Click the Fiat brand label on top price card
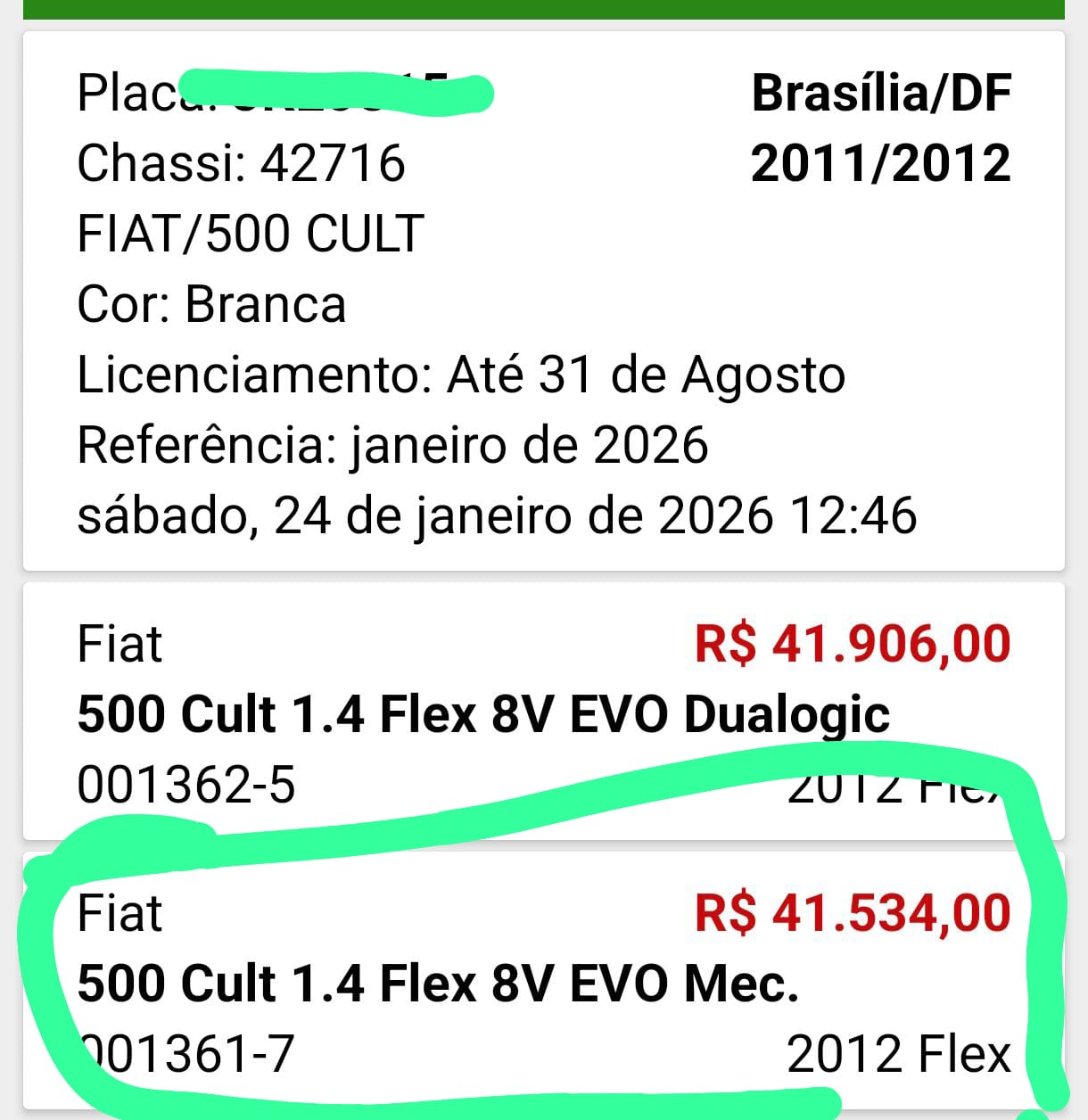 coord(120,642)
